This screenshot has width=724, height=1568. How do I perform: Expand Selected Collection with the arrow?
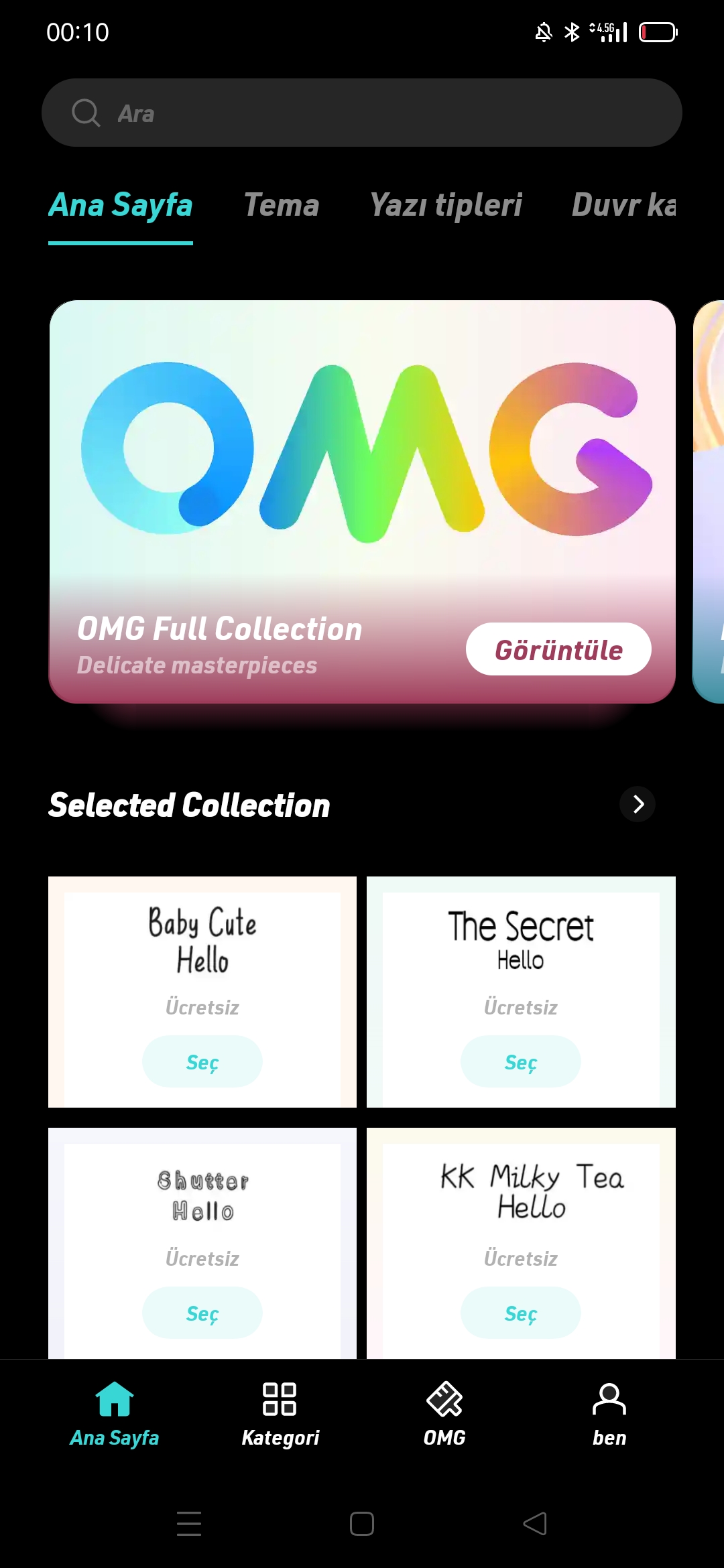pos(638,804)
